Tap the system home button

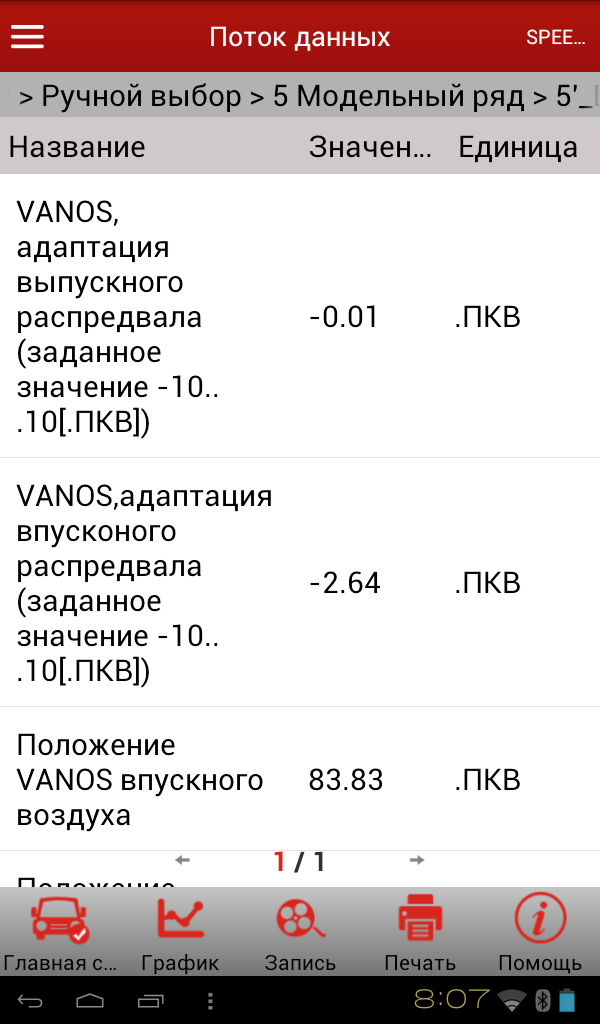click(90, 1000)
